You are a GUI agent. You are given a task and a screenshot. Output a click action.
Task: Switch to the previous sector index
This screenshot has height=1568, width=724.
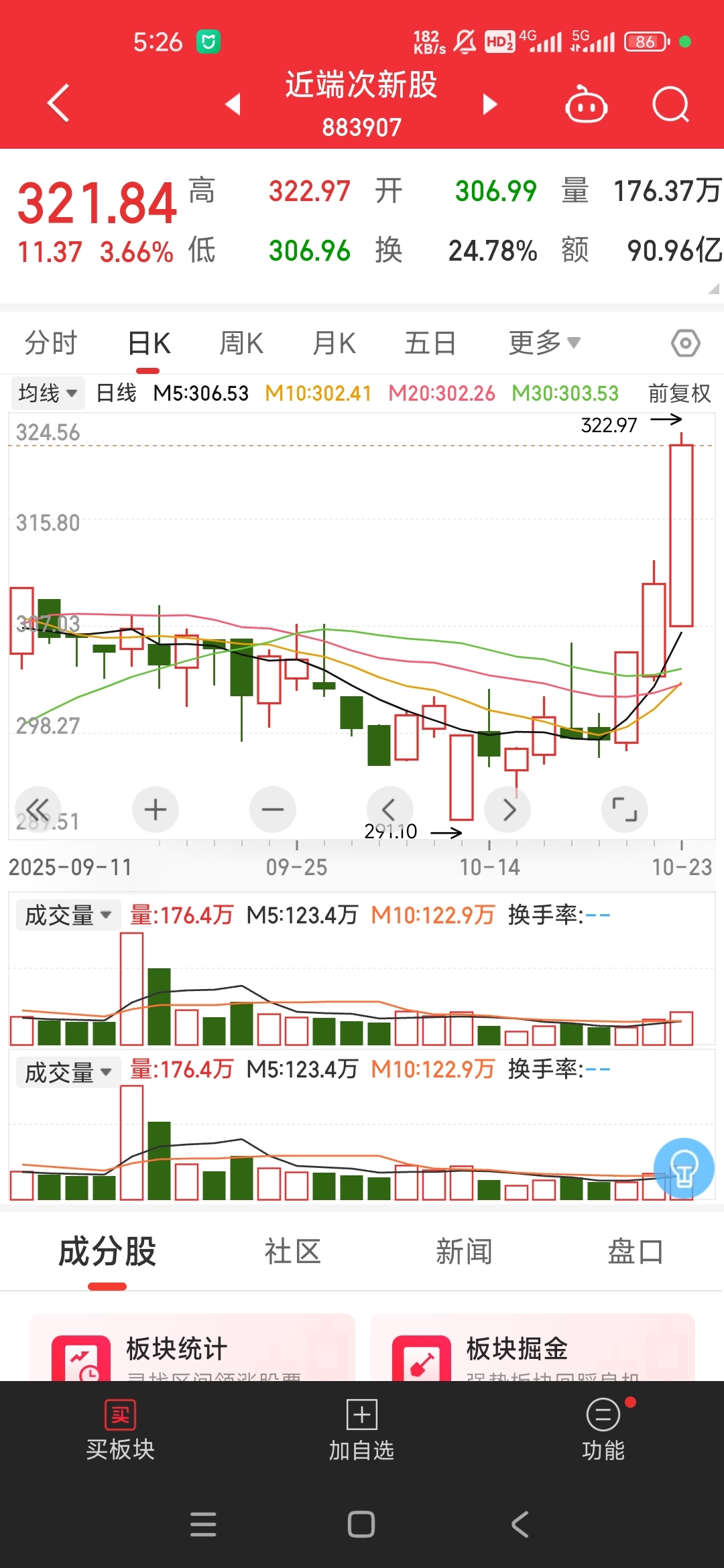tap(233, 105)
